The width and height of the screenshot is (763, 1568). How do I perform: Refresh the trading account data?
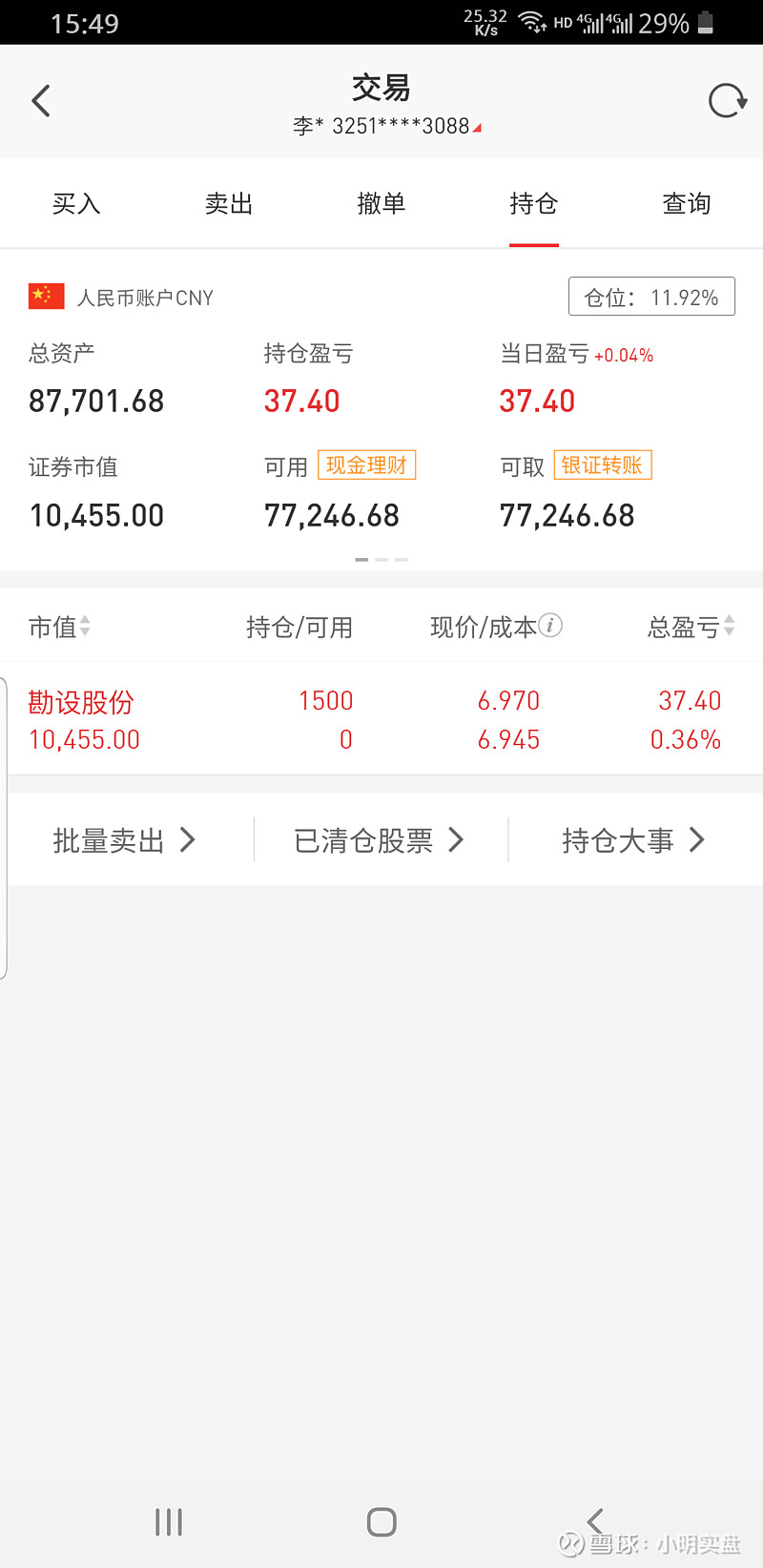(x=727, y=101)
